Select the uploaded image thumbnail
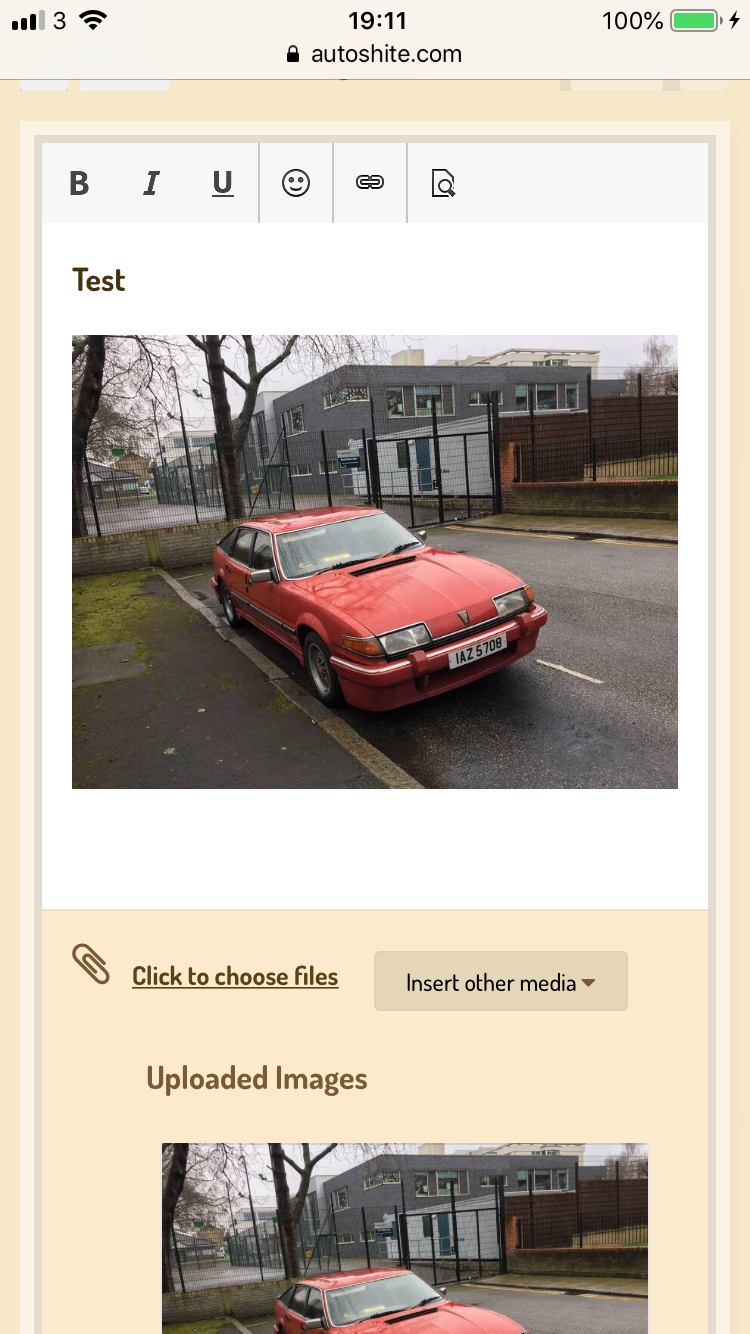The image size is (750, 1334). coord(405,1238)
